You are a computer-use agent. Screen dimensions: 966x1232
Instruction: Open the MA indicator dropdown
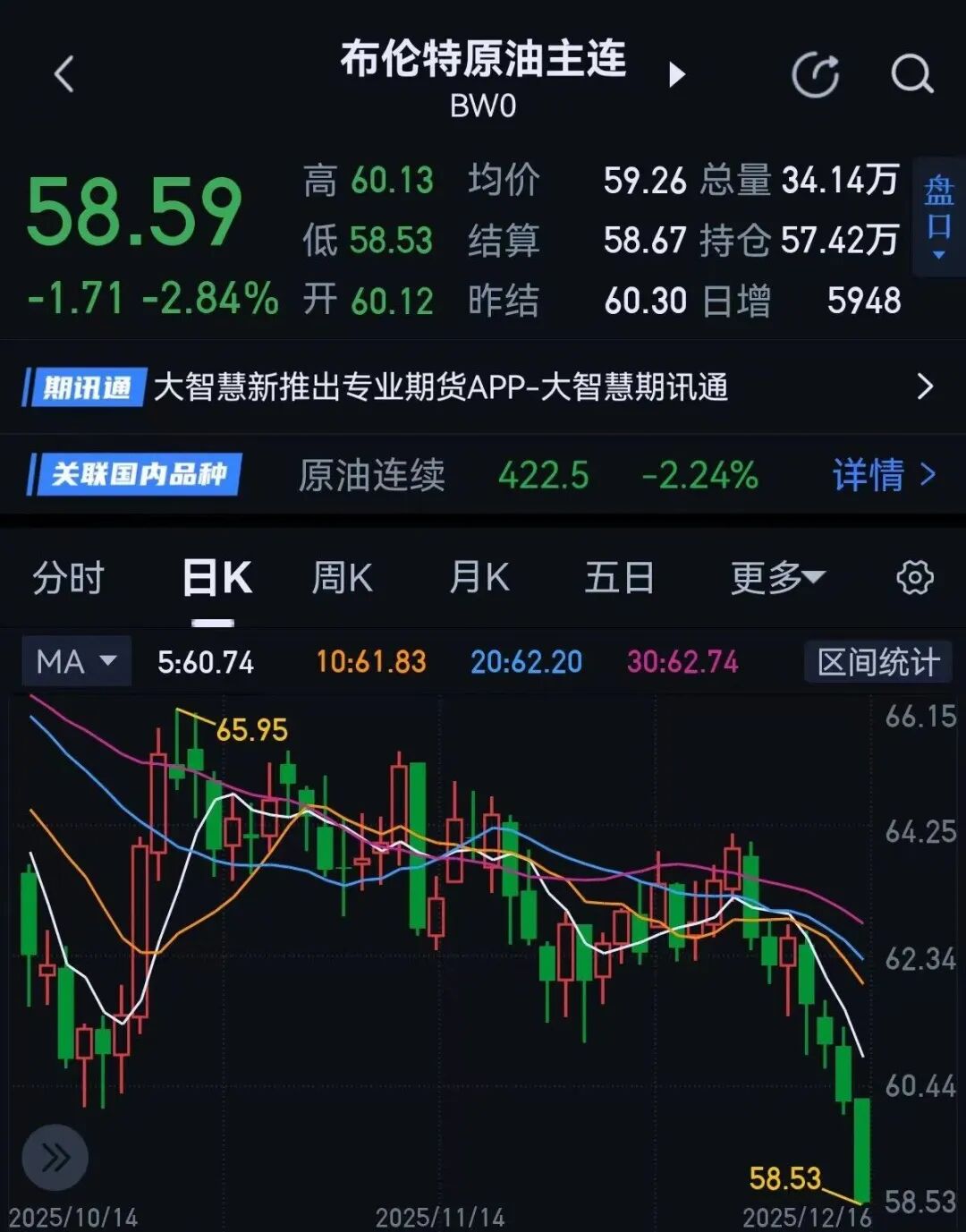pos(76,661)
